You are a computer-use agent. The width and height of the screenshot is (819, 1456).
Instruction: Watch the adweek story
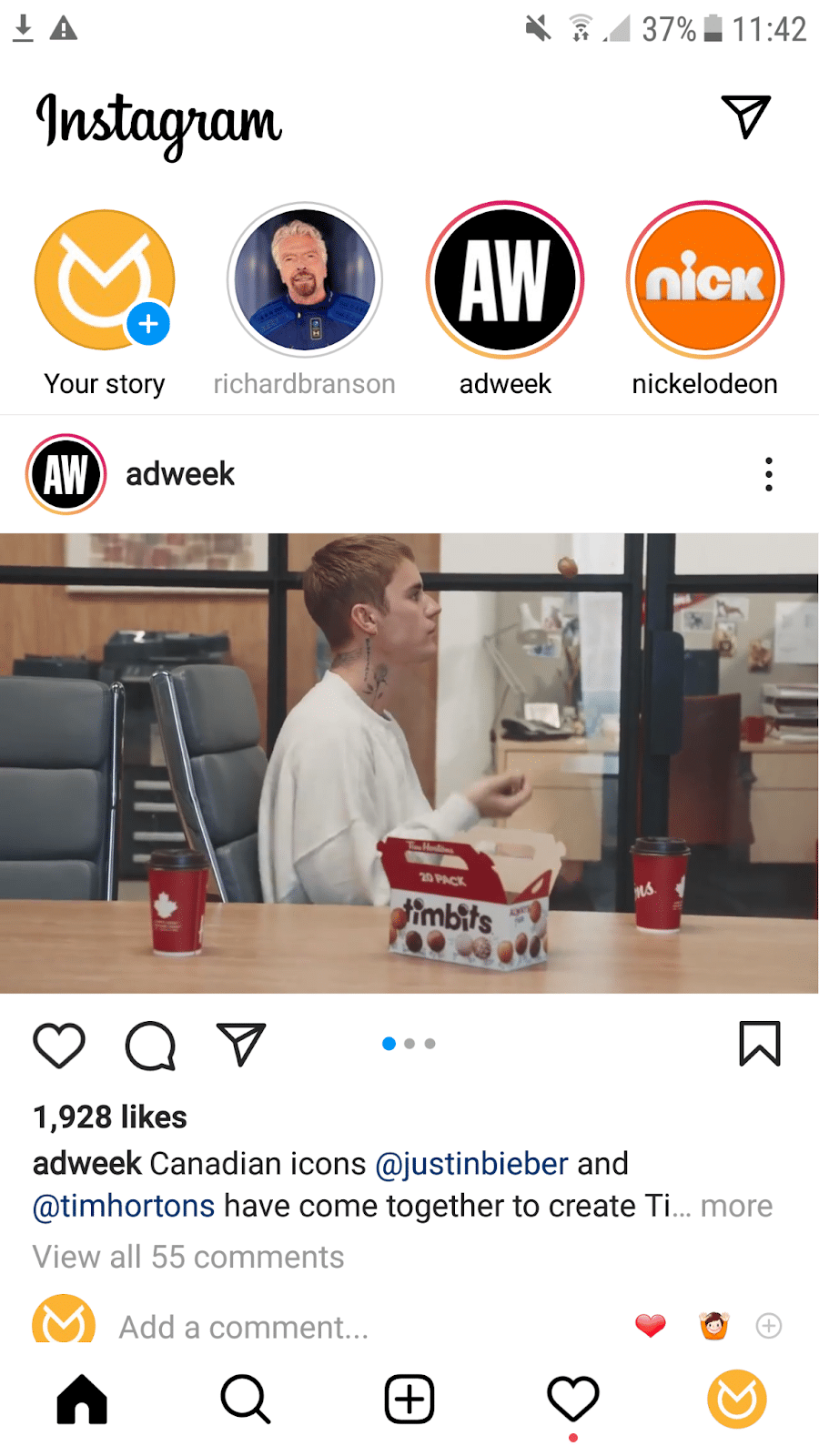(x=505, y=280)
